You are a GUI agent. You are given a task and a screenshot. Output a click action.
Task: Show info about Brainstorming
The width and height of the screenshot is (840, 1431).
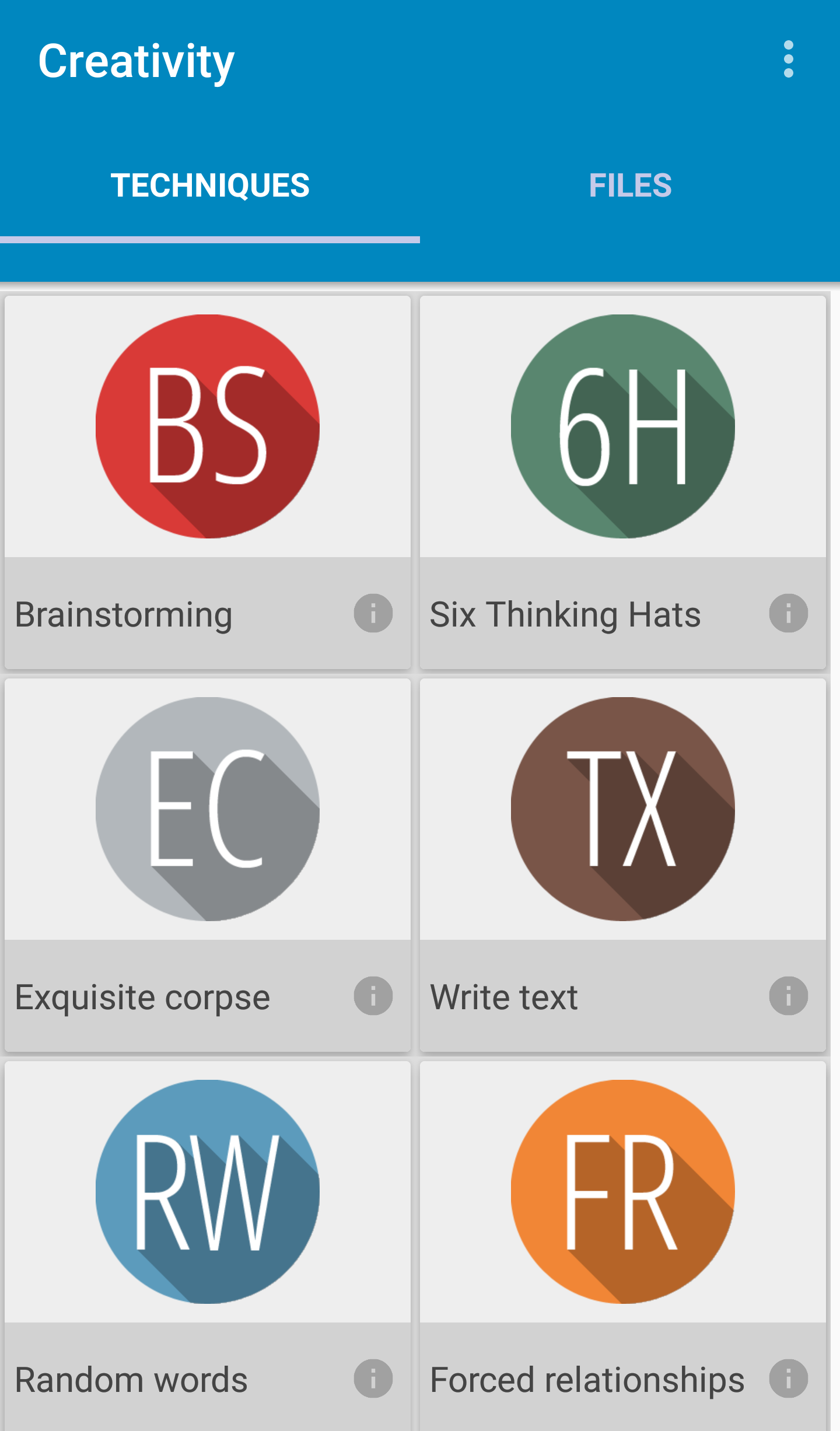(x=373, y=613)
